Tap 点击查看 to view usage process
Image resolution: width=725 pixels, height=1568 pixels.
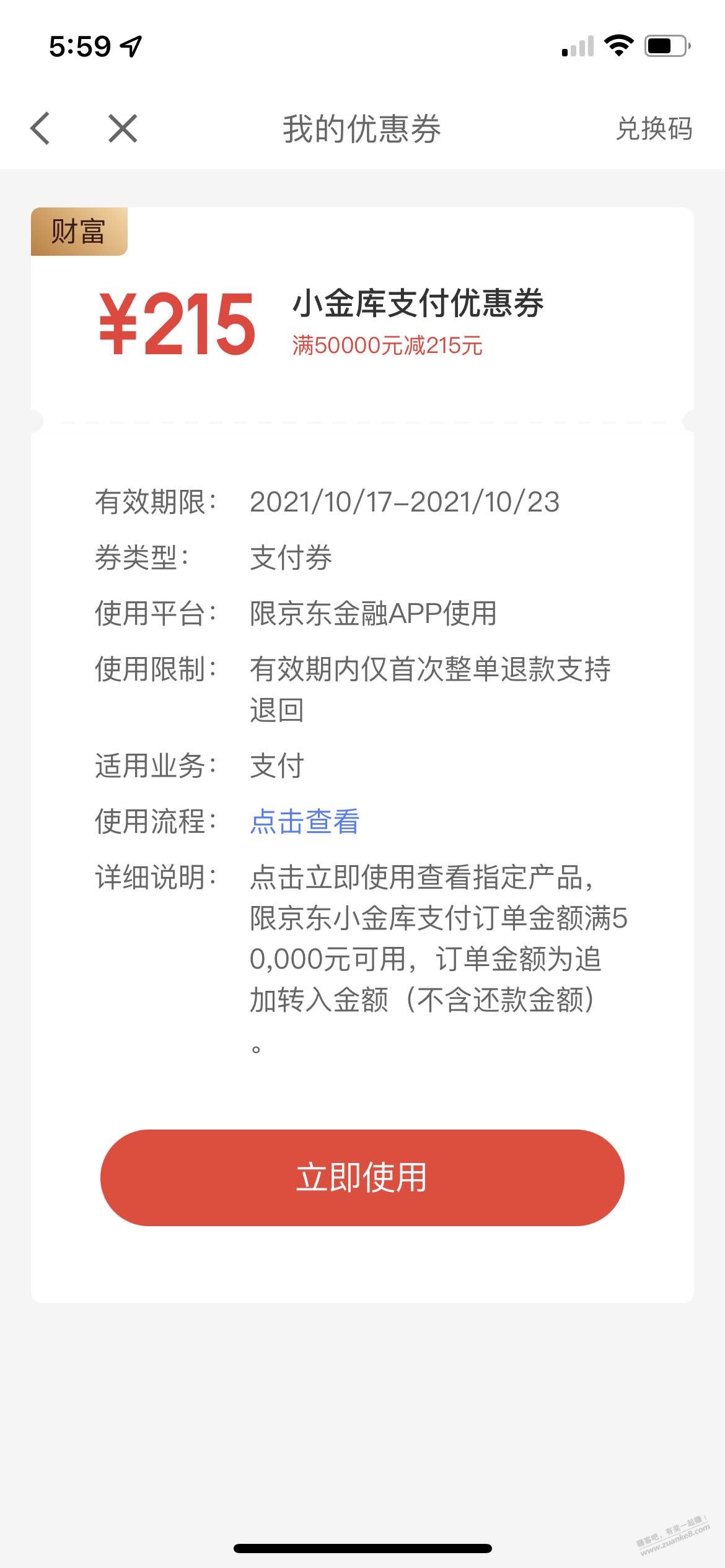[x=304, y=822]
